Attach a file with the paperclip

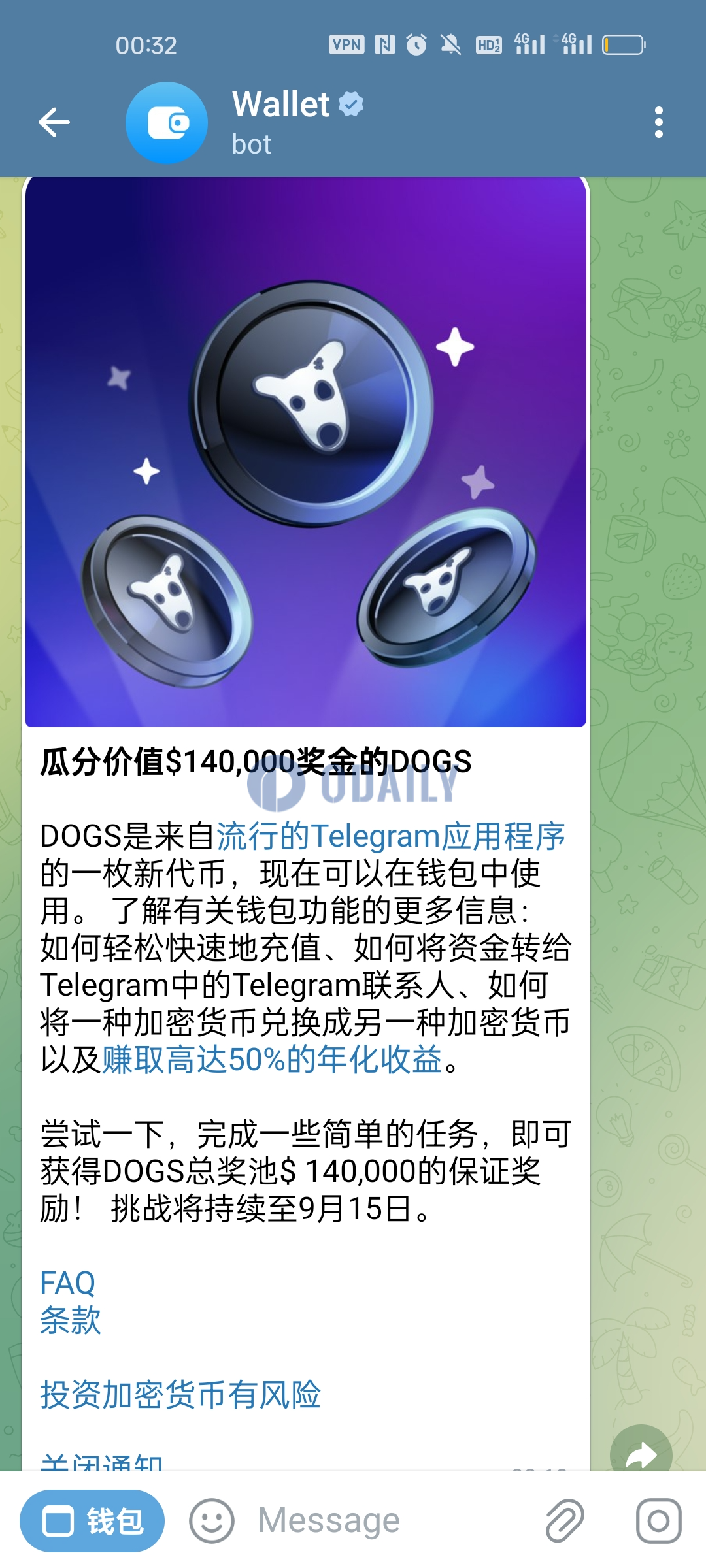pyautogui.click(x=564, y=1521)
